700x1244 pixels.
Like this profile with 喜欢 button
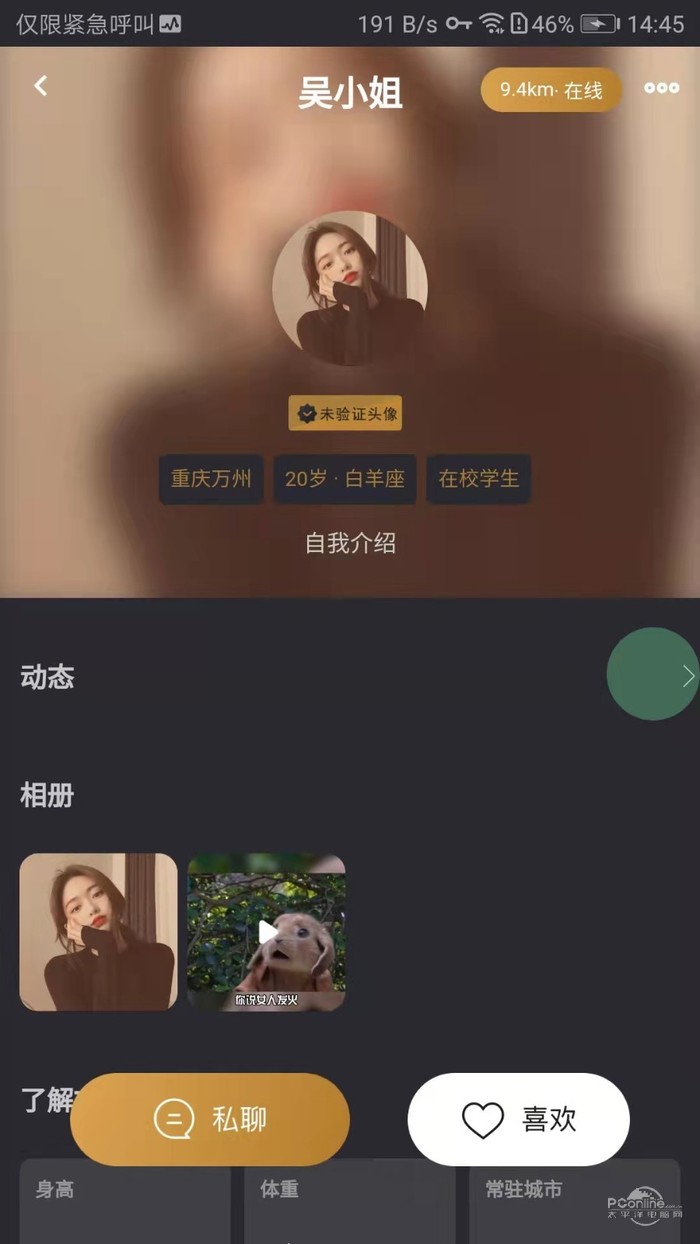click(518, 1119)
